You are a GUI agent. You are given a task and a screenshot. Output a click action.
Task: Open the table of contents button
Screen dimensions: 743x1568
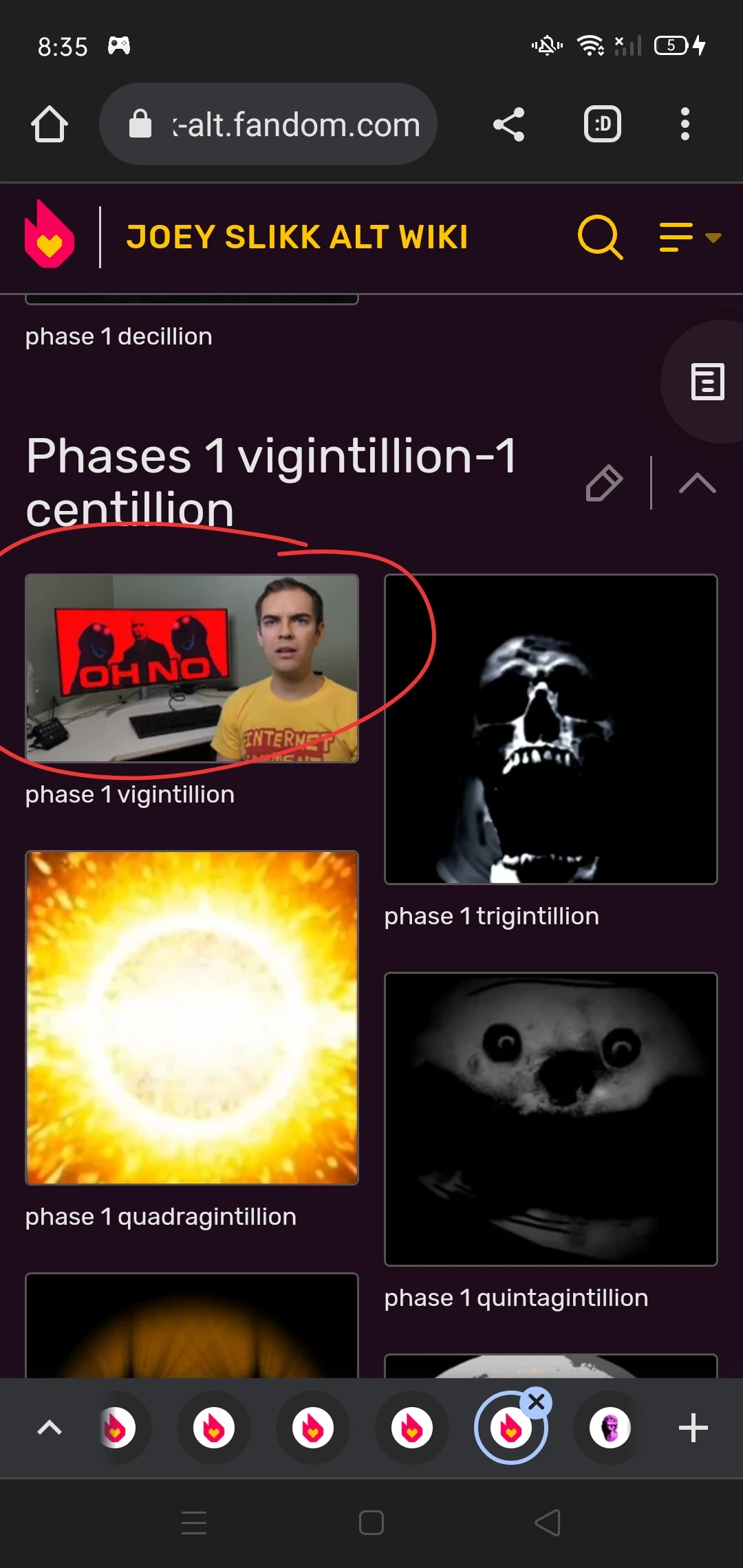coord(707,382)
